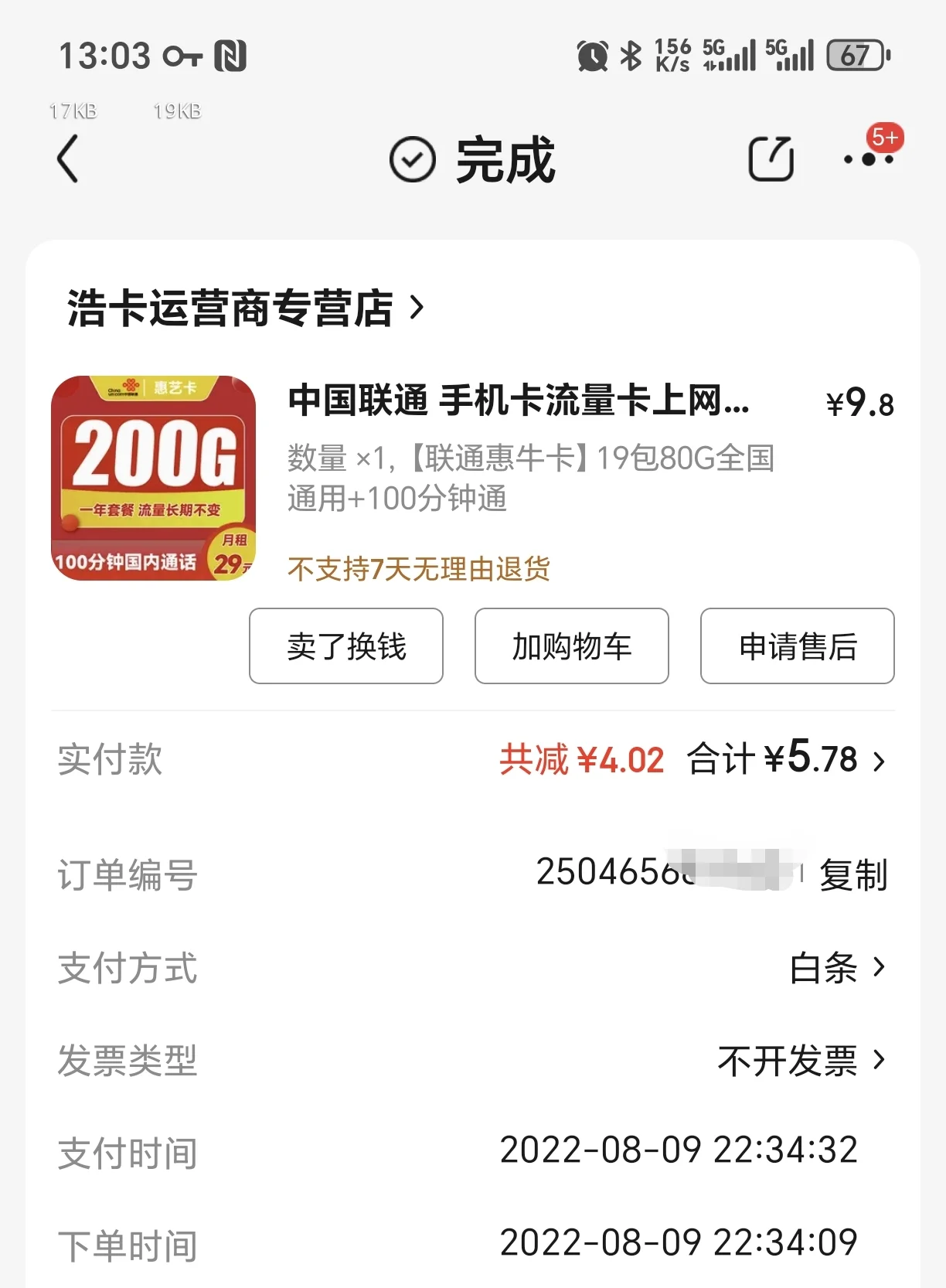Add the item again via 加购物车
946x1288 pixels.
point(572,646)
